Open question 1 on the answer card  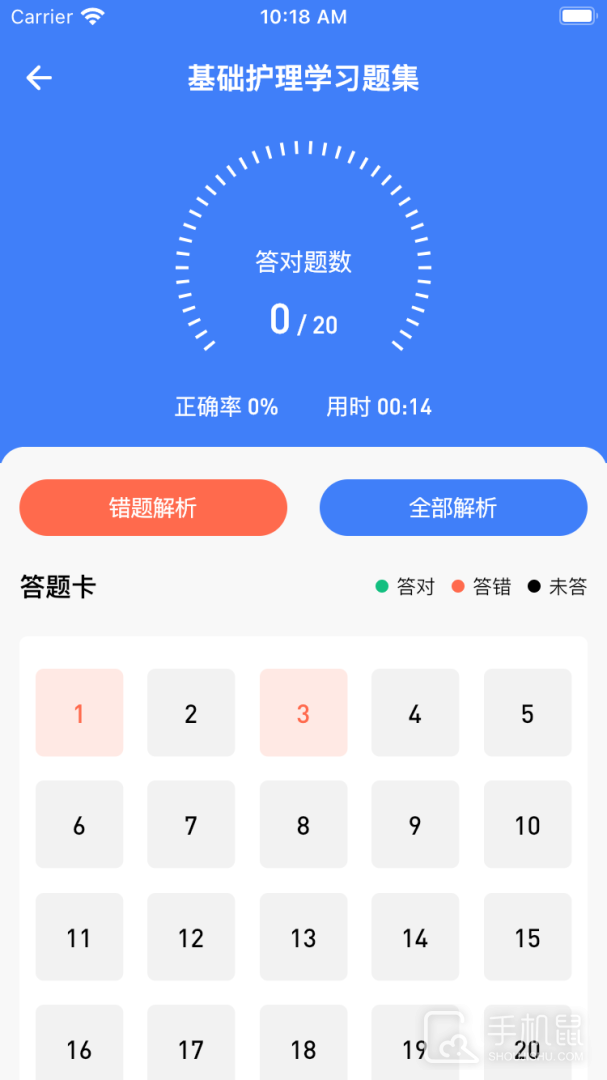click(79, 713)
